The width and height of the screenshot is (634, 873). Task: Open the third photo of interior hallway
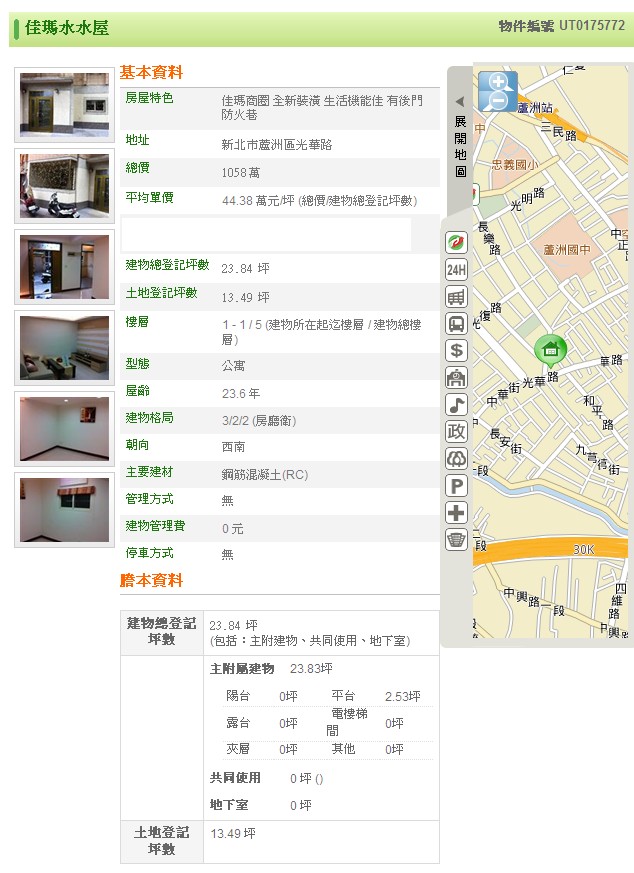click(x=64, y=266)
